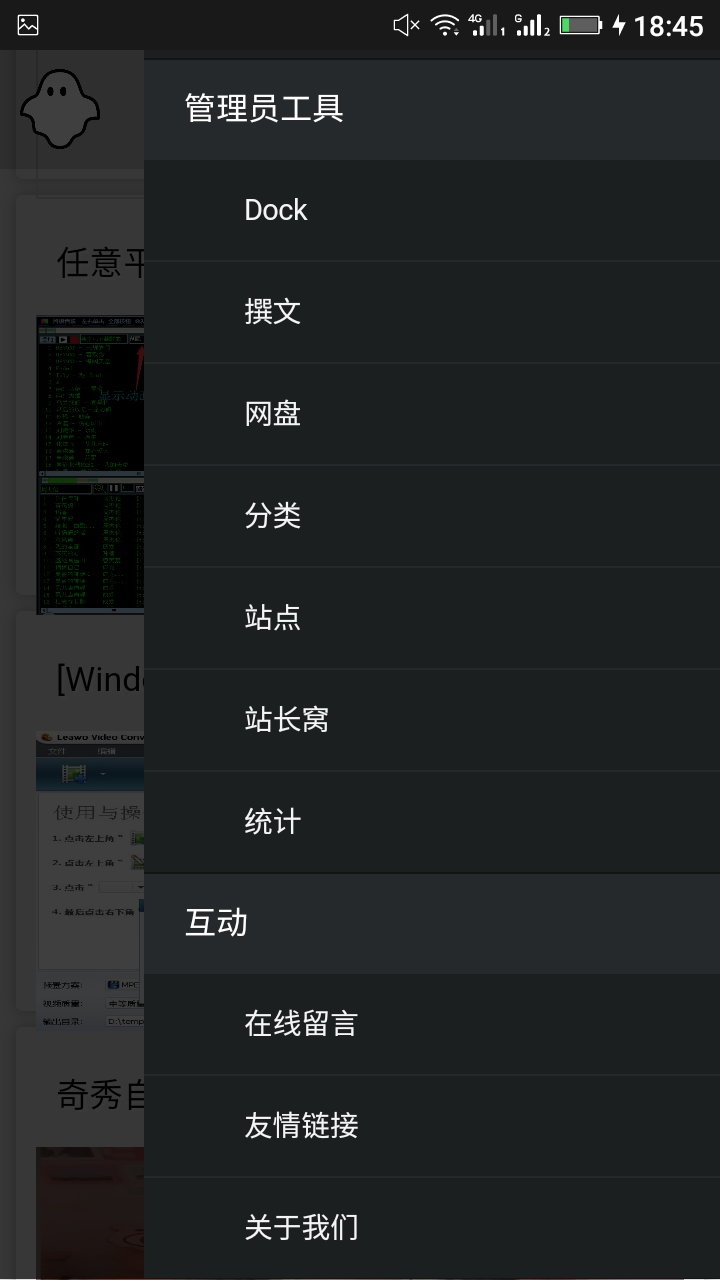Open 友情链接 links page
Viewport: 720px width, 1280px height.
coord(301,1126)
